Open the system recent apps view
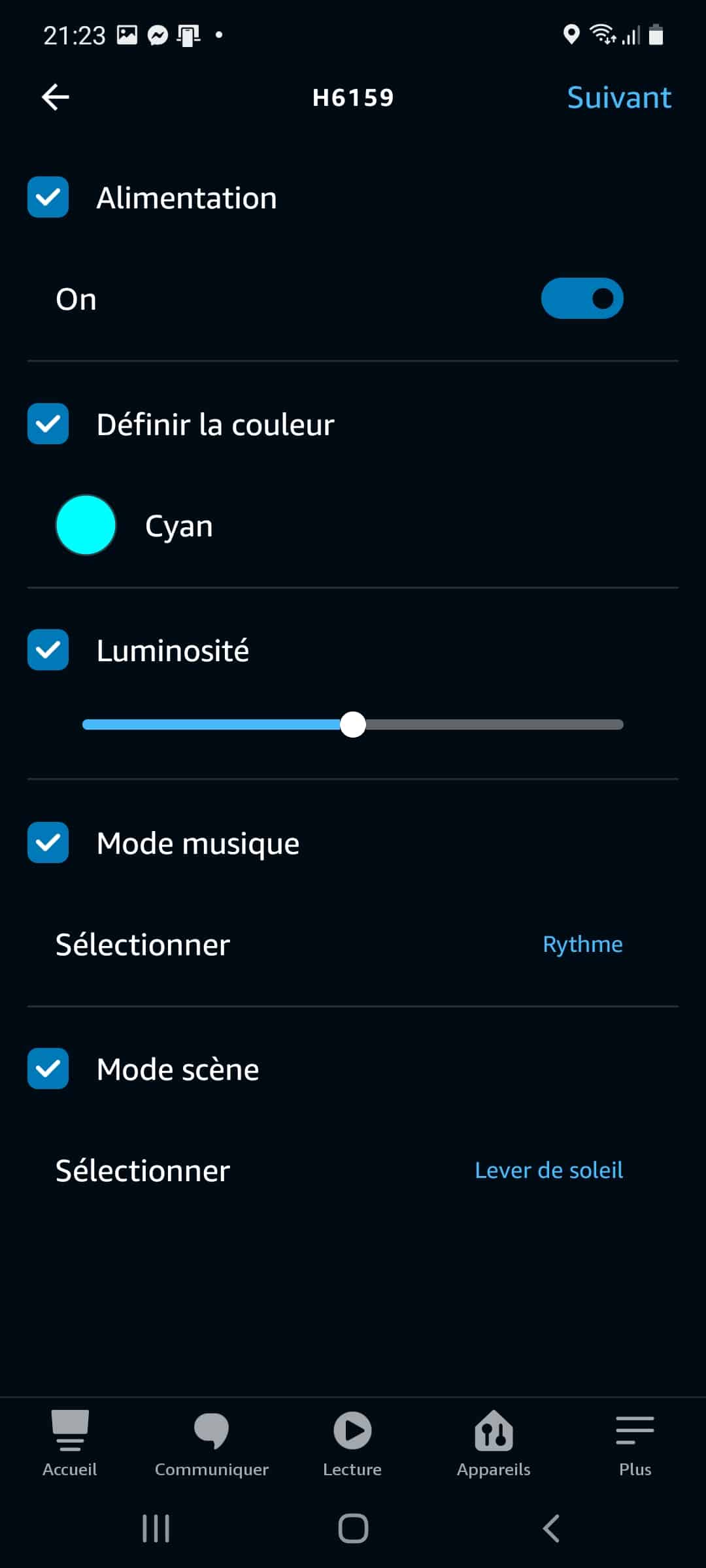The height and width of the screenshot is (1568, 706). pos(156,1528)
